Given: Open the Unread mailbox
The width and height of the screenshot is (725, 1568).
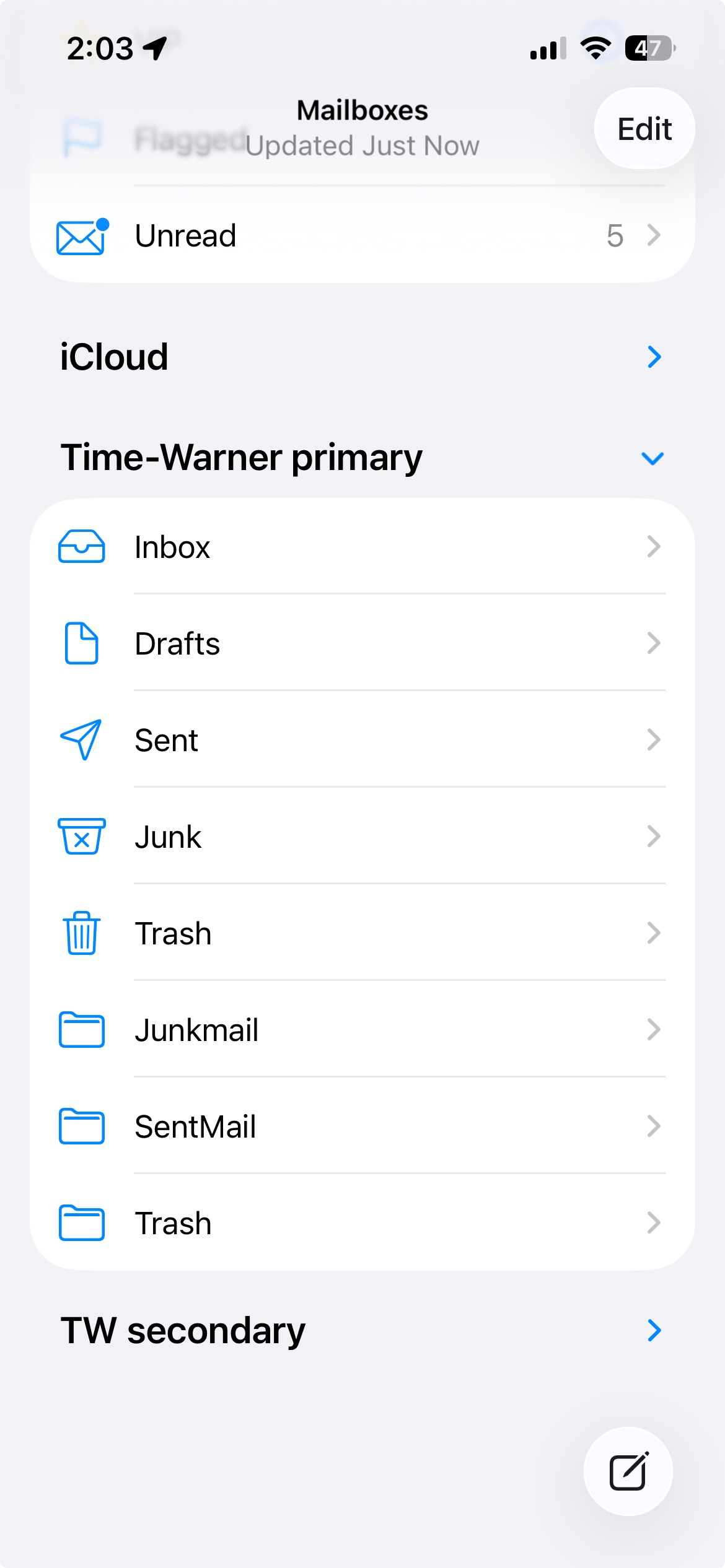Looking at the screenshot, I should [x=362, y=236].
